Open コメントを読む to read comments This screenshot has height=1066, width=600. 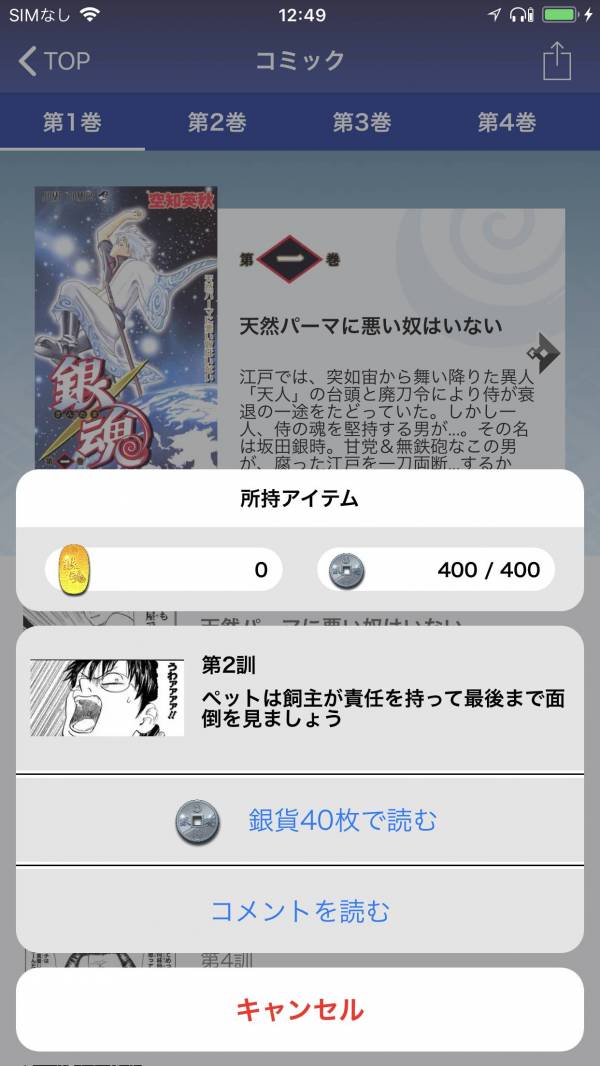pyautogui.click(x=300, y=911)
